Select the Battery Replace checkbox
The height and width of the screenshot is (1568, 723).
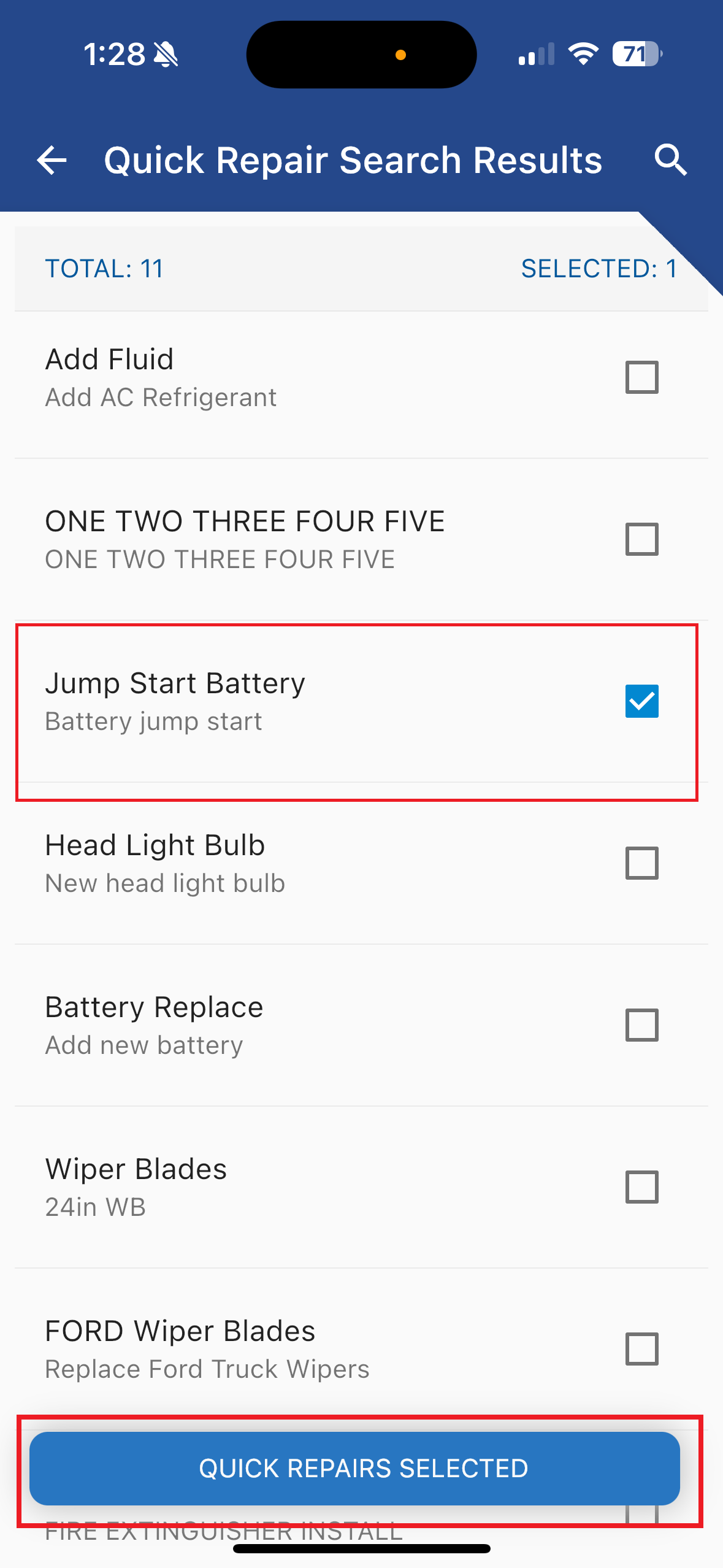(641, 1025)
